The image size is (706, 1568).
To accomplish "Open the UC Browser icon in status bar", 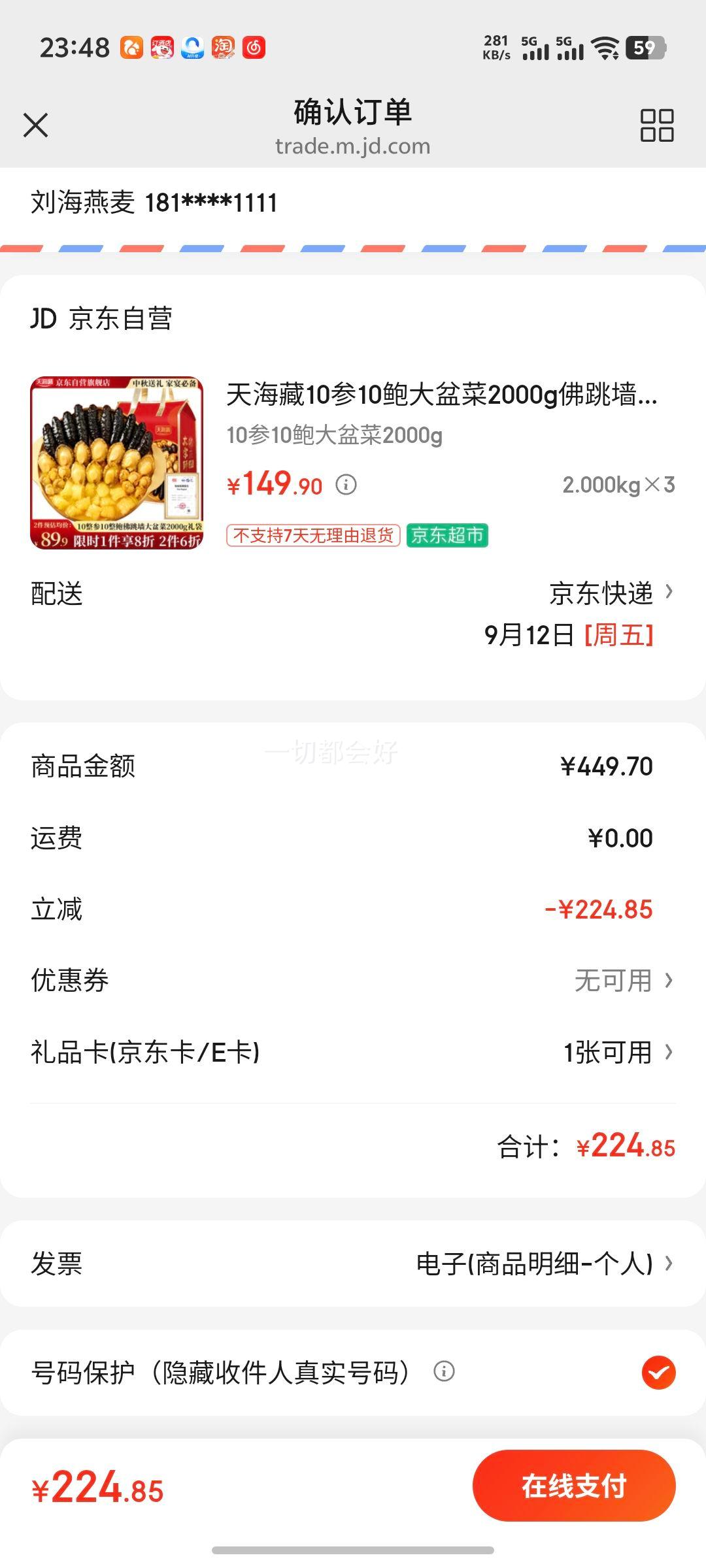I will pos(131,47).
